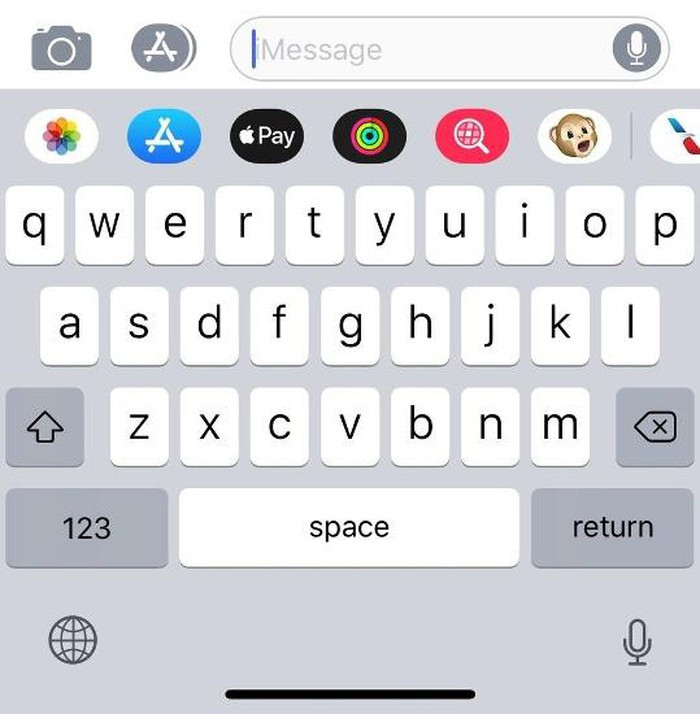Record an audio message with the field's microphone

pos(637,48)
